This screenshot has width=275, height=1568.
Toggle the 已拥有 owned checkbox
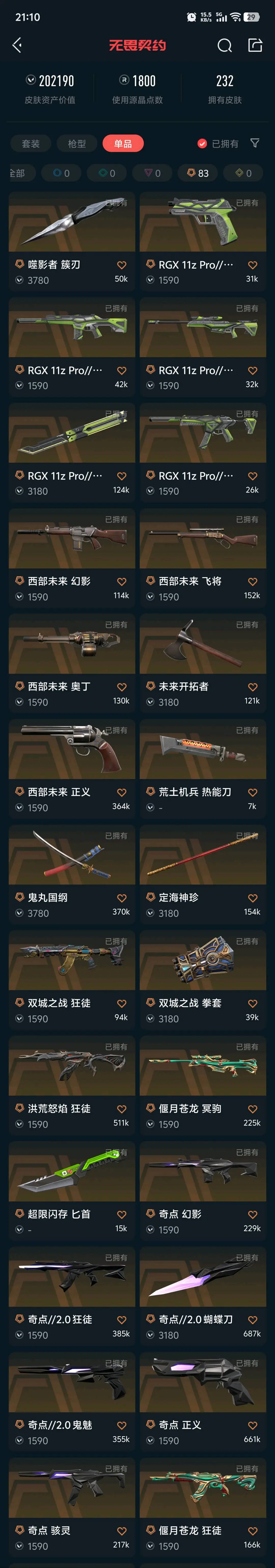tap(202, 144)
